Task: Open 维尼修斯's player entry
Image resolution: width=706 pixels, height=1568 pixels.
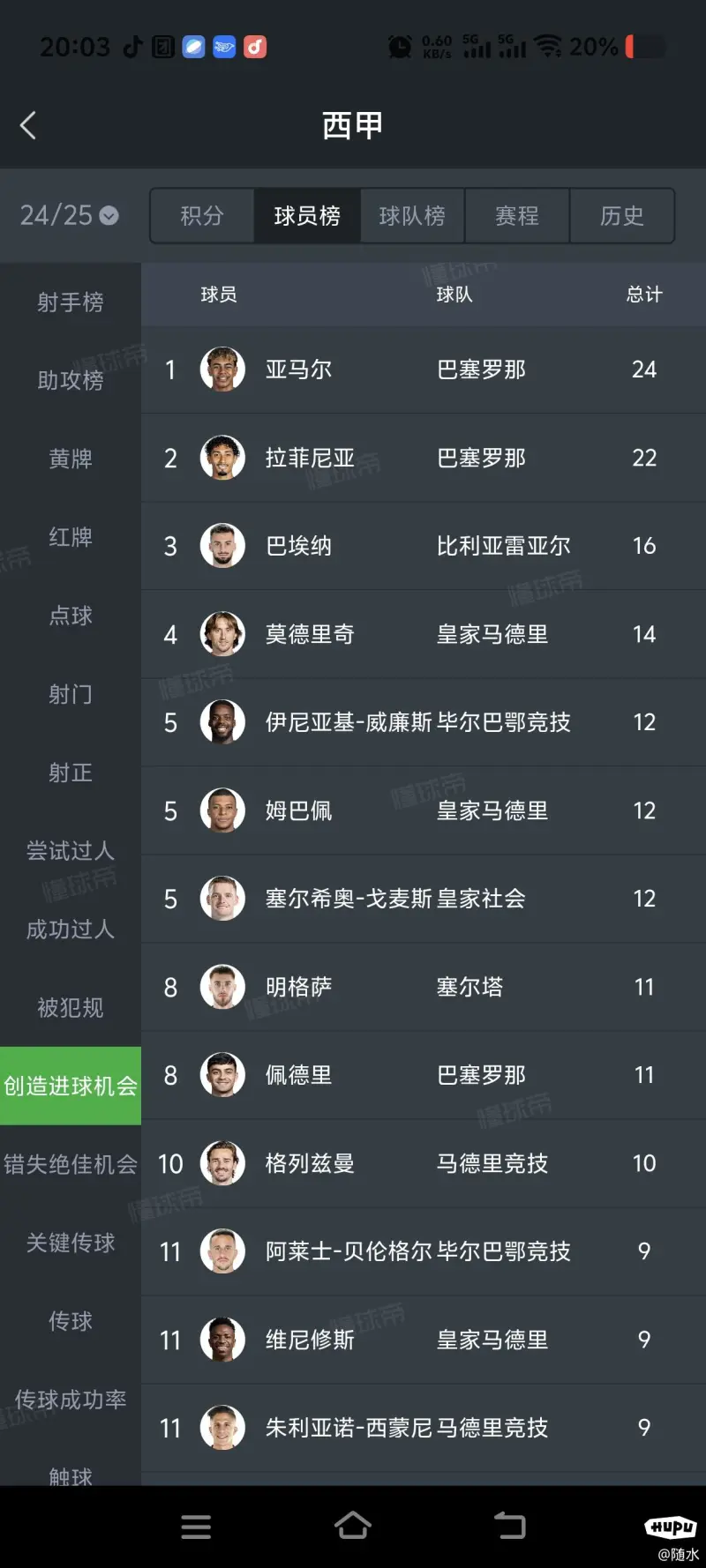Action: 424,1340
